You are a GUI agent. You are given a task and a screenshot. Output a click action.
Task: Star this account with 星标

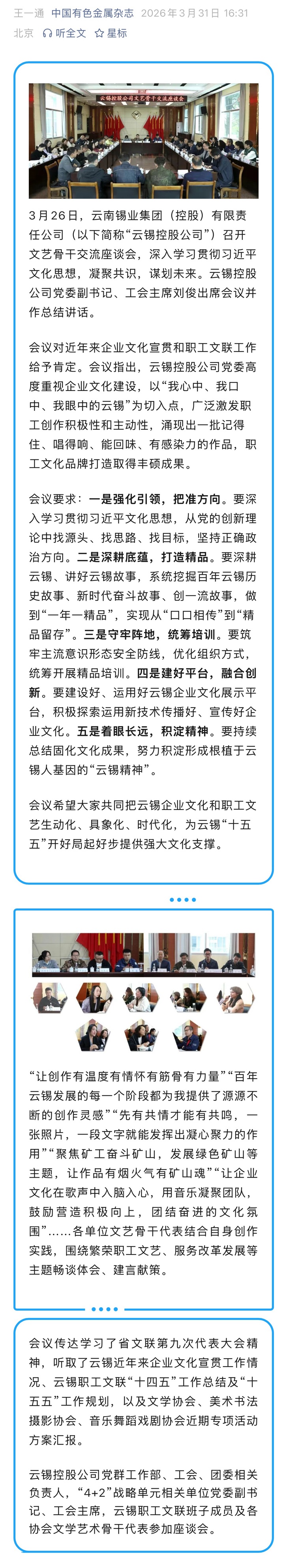click(x=111, y=33)
